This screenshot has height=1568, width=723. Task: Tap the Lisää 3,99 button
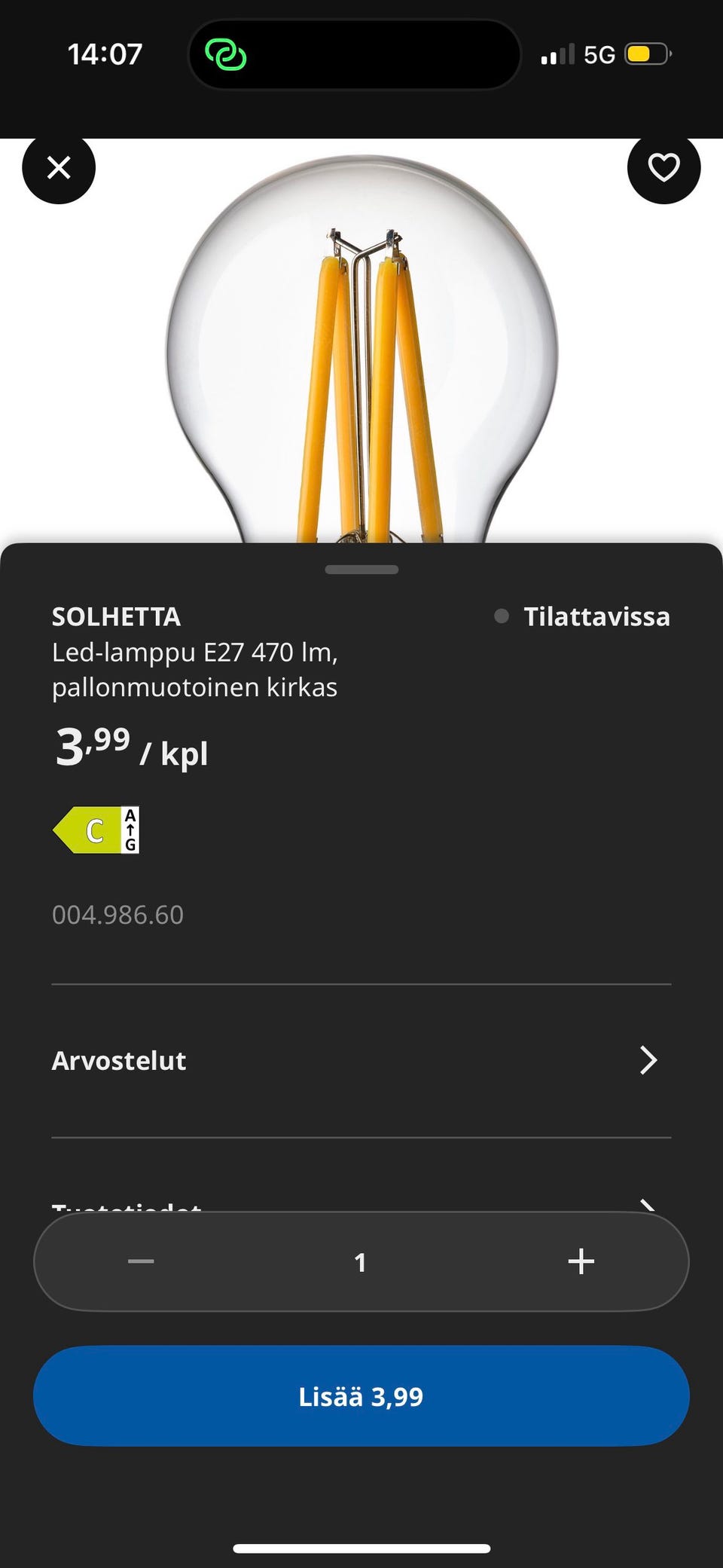pos(361,1396)
